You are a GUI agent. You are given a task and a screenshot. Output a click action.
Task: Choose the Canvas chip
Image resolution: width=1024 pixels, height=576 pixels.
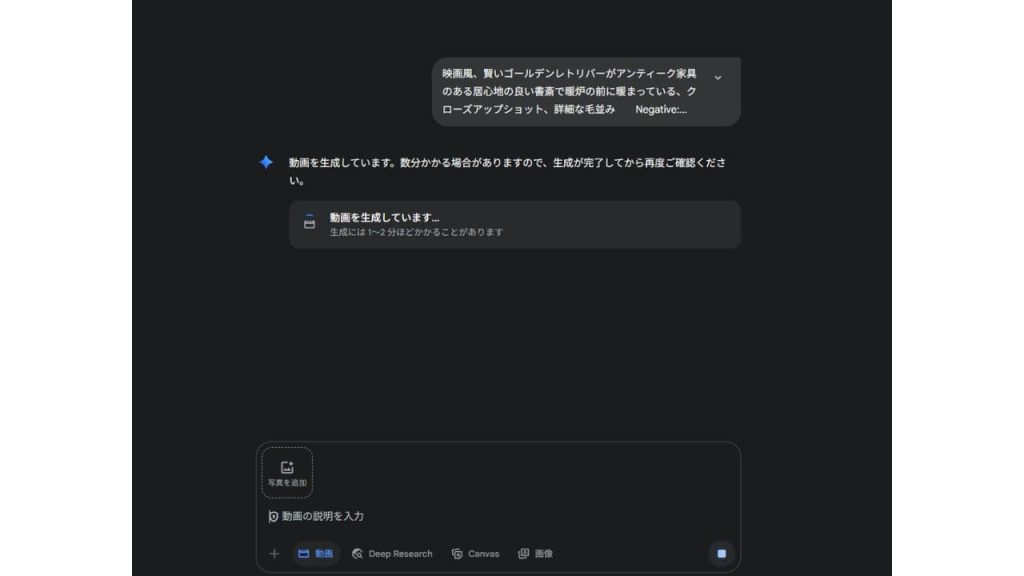tap(475, 554)
